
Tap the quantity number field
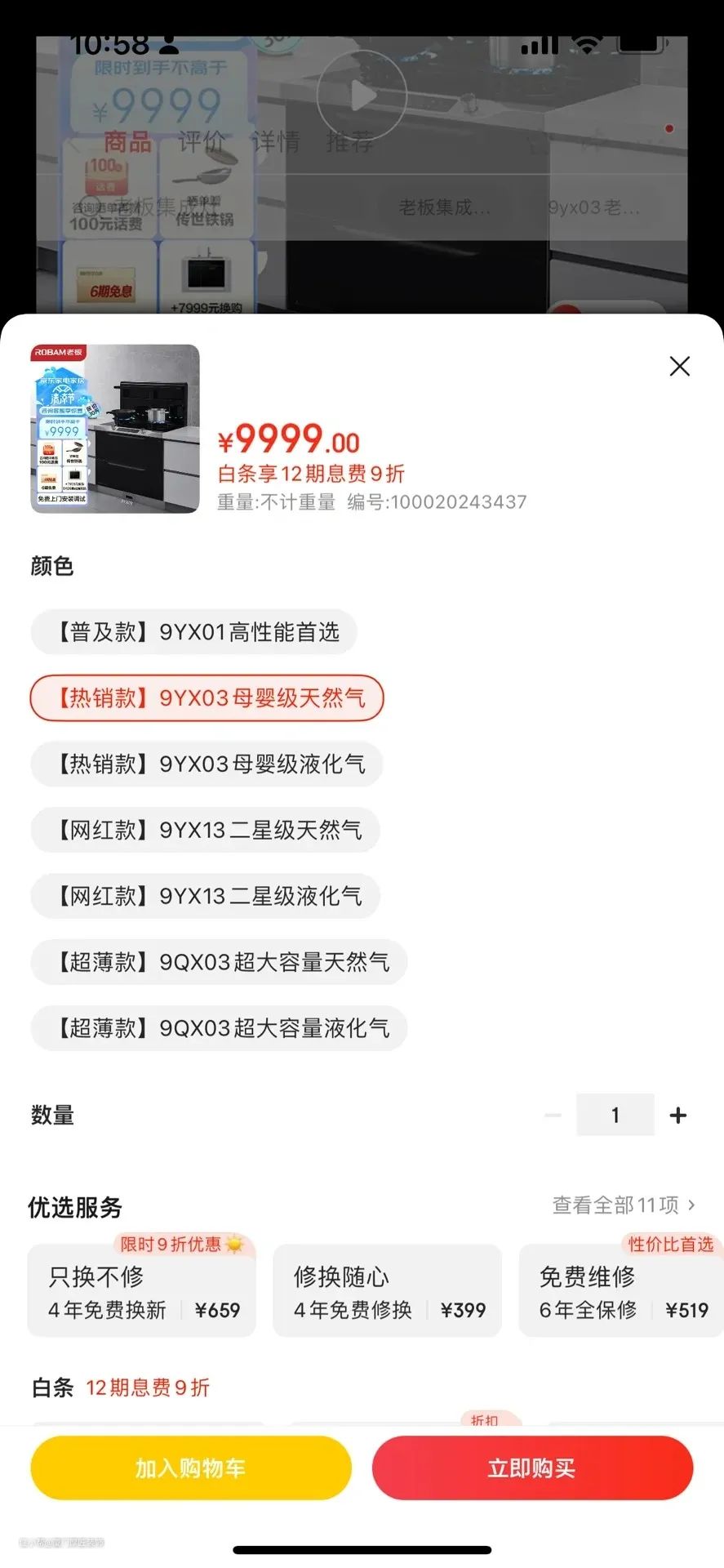click(x=615, y=1116)
